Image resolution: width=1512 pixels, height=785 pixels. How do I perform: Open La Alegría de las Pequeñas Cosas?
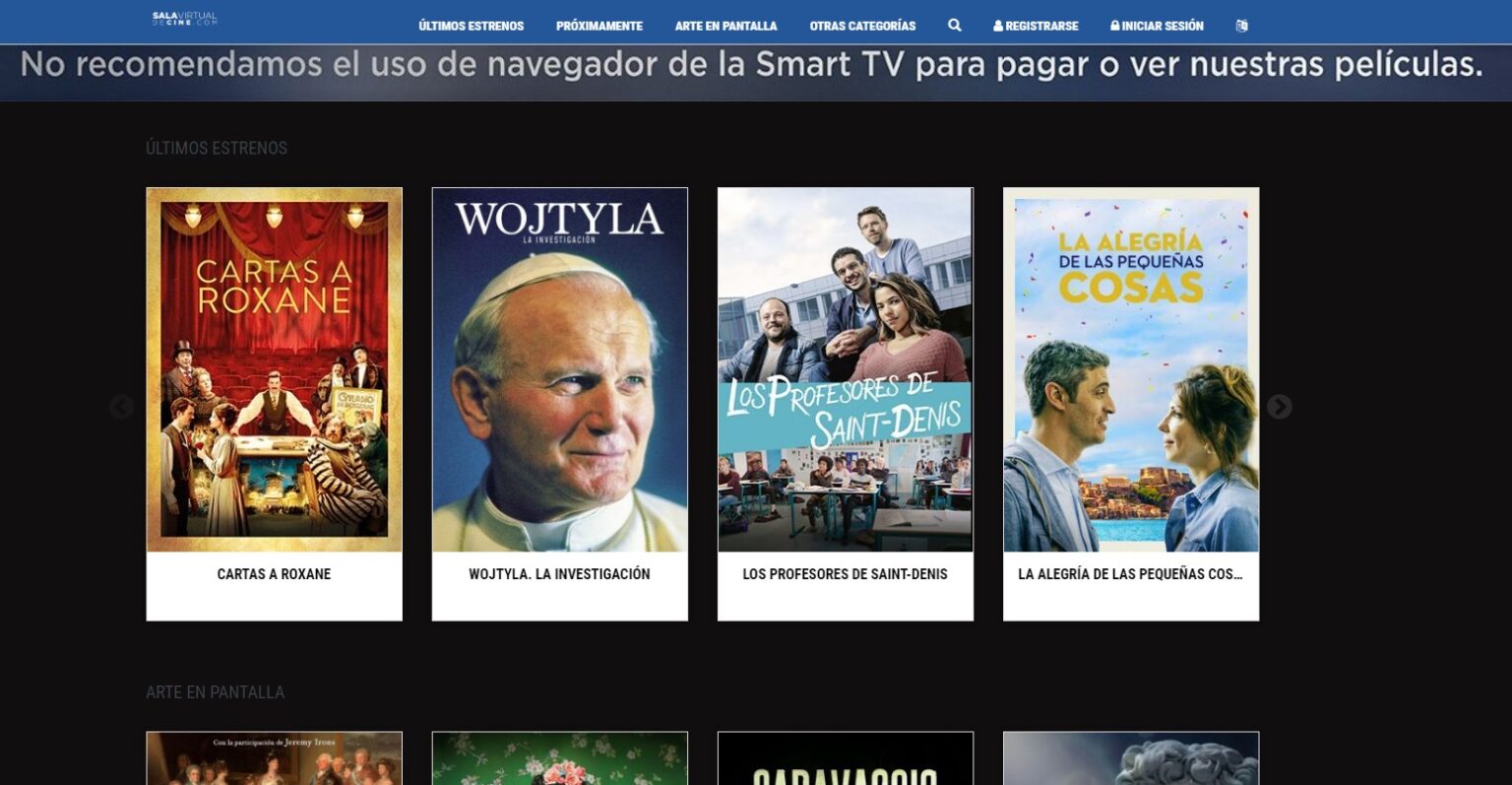[x=1130, y=394]
